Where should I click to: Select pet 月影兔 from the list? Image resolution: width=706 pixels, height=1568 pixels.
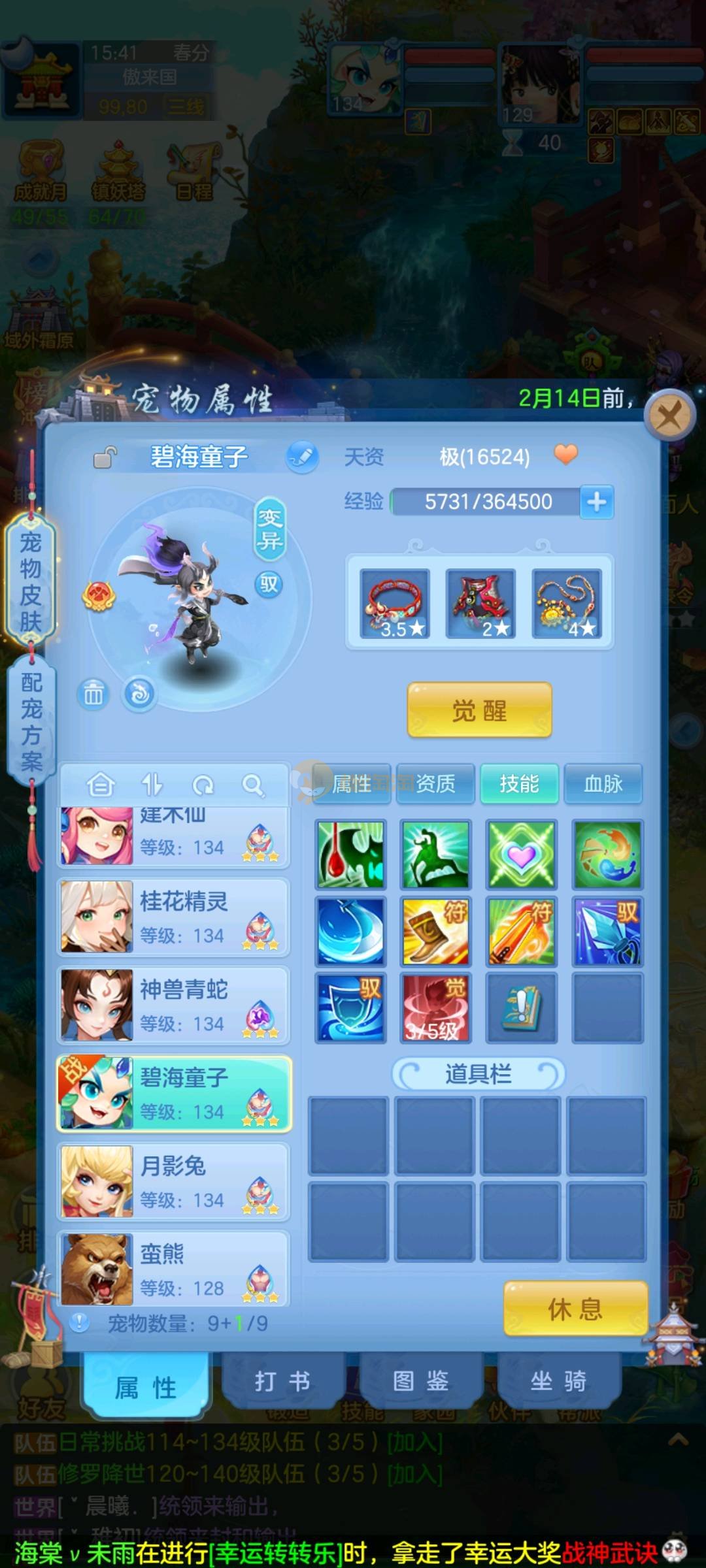click(173, 1181)
